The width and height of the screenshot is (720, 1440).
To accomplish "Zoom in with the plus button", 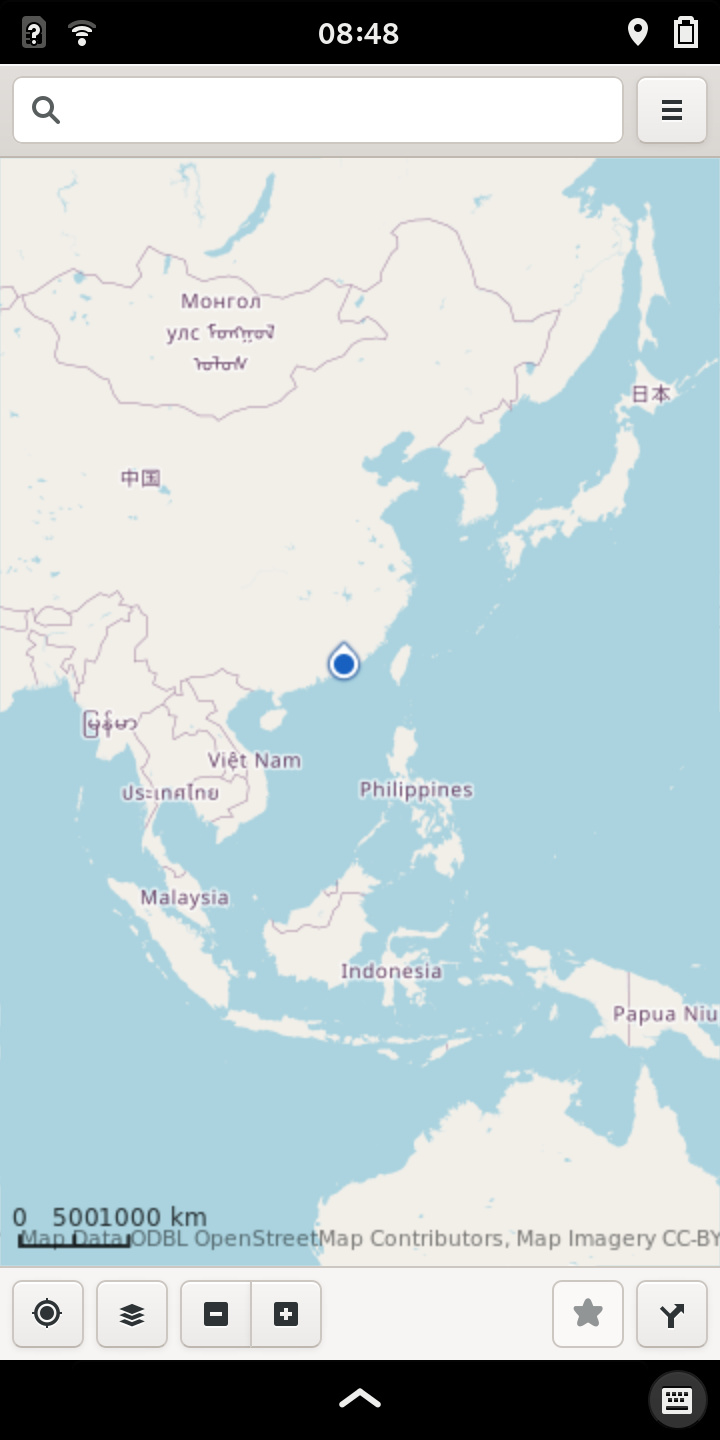I will click(286, 1314).
